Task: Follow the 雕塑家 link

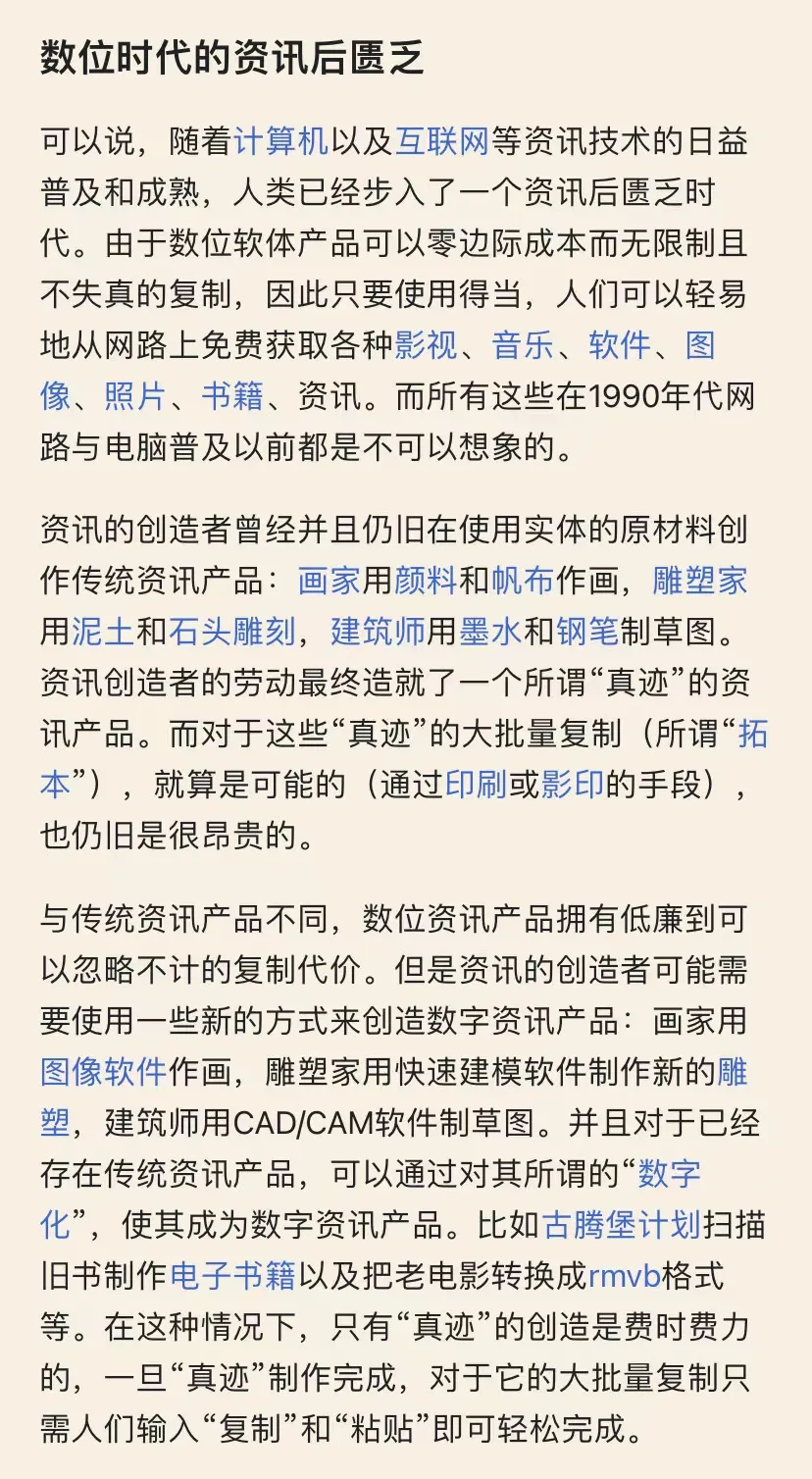Action: [700, 581]
